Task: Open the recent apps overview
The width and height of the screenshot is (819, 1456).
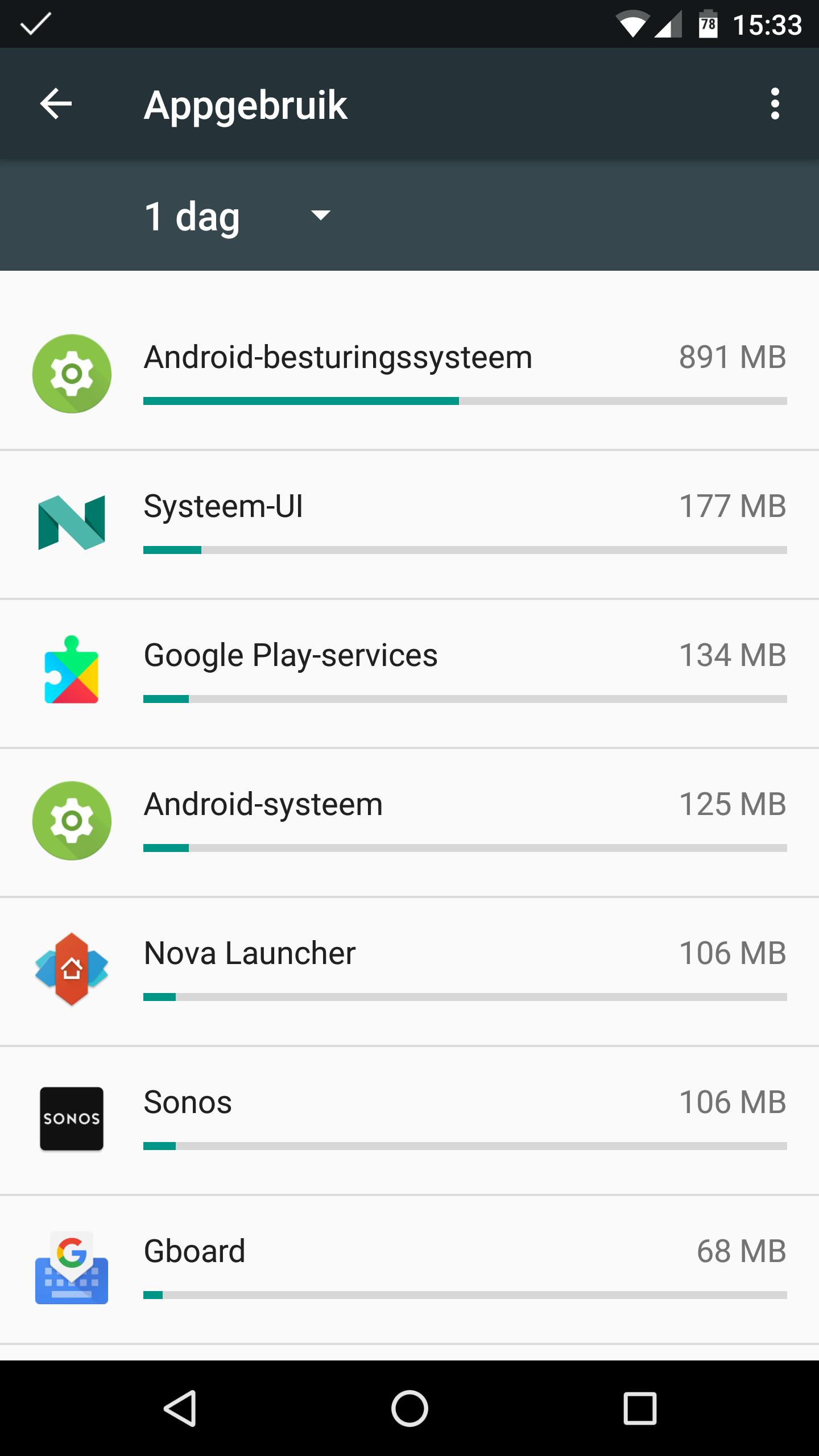Action: [640, 1408]
